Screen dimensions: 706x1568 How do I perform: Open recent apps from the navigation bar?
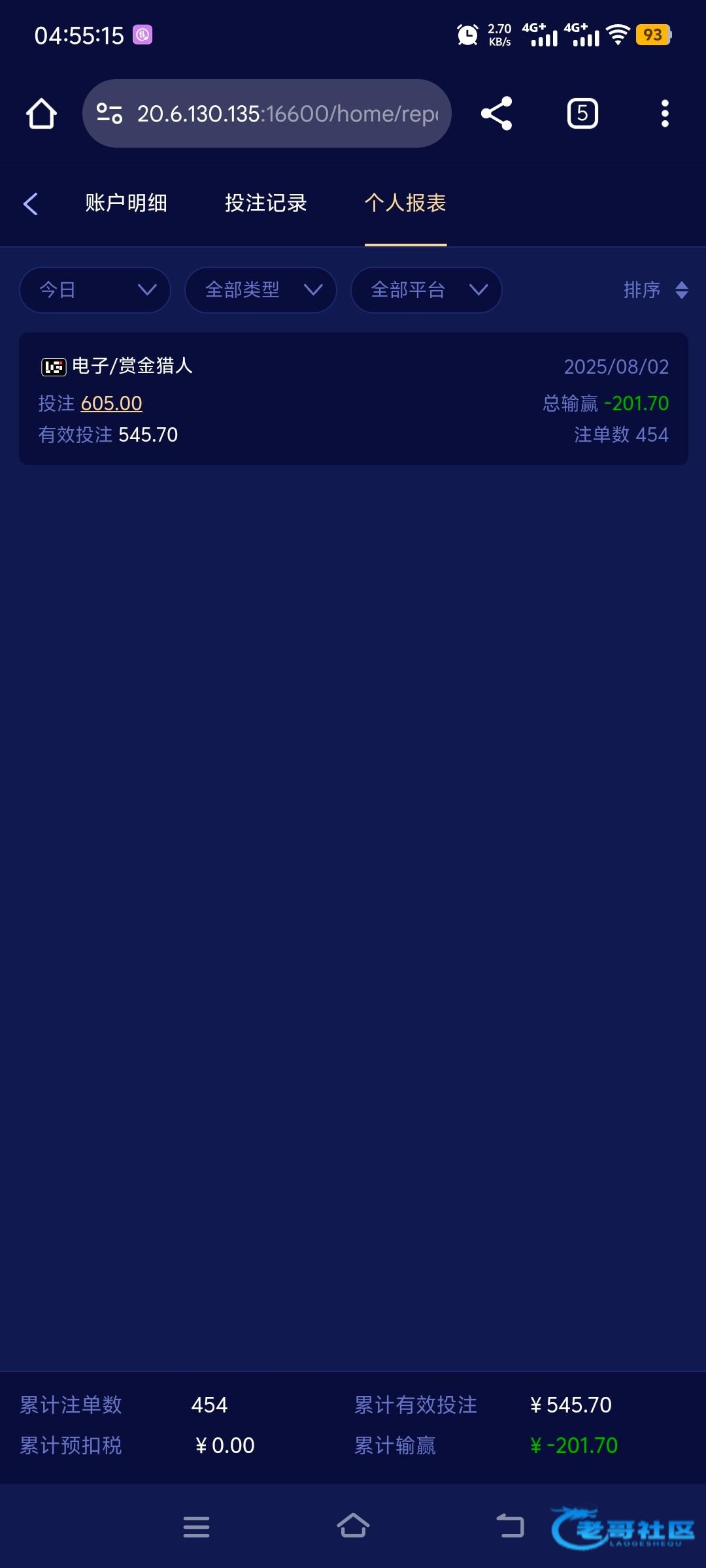point(196,1526)
